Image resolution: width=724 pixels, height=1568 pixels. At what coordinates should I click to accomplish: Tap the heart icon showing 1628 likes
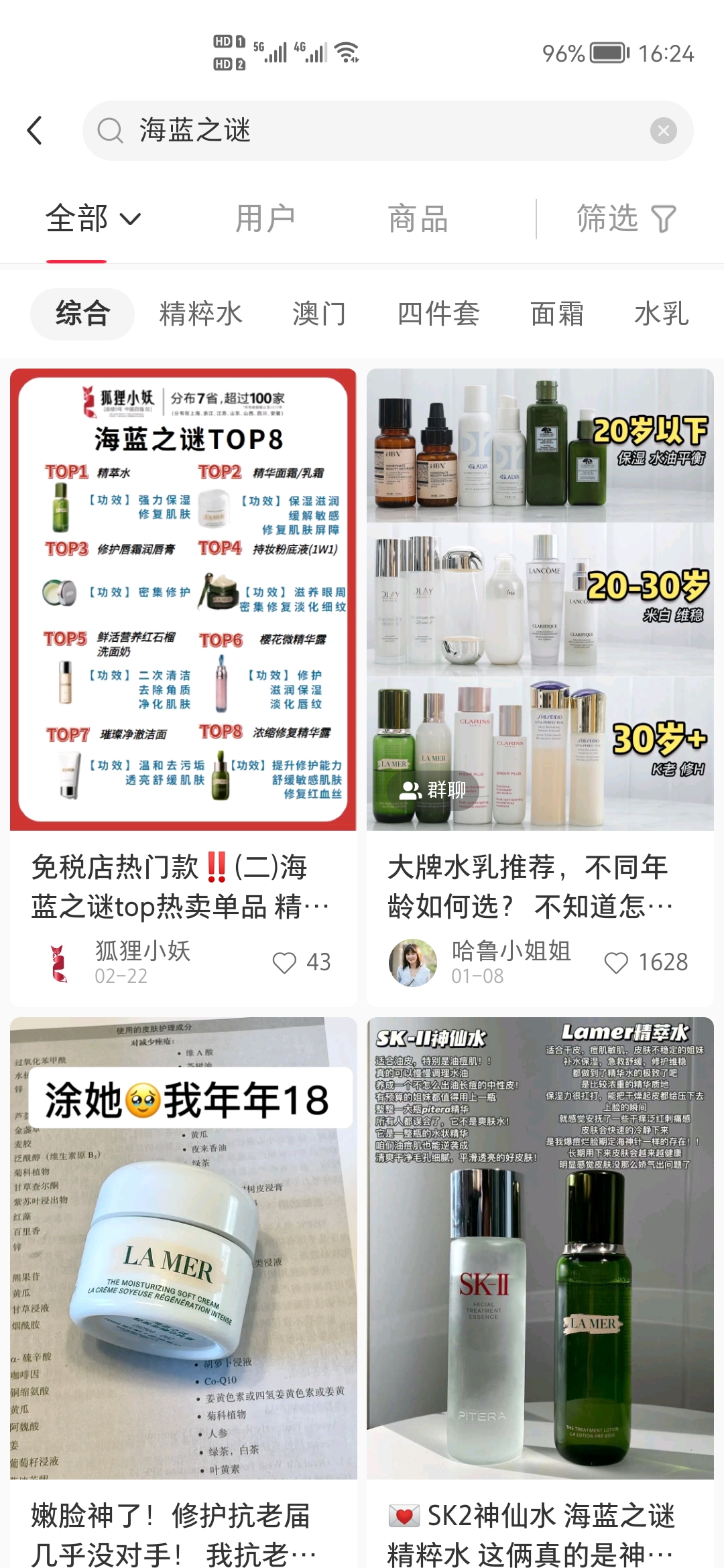click(x=617, y=962)
